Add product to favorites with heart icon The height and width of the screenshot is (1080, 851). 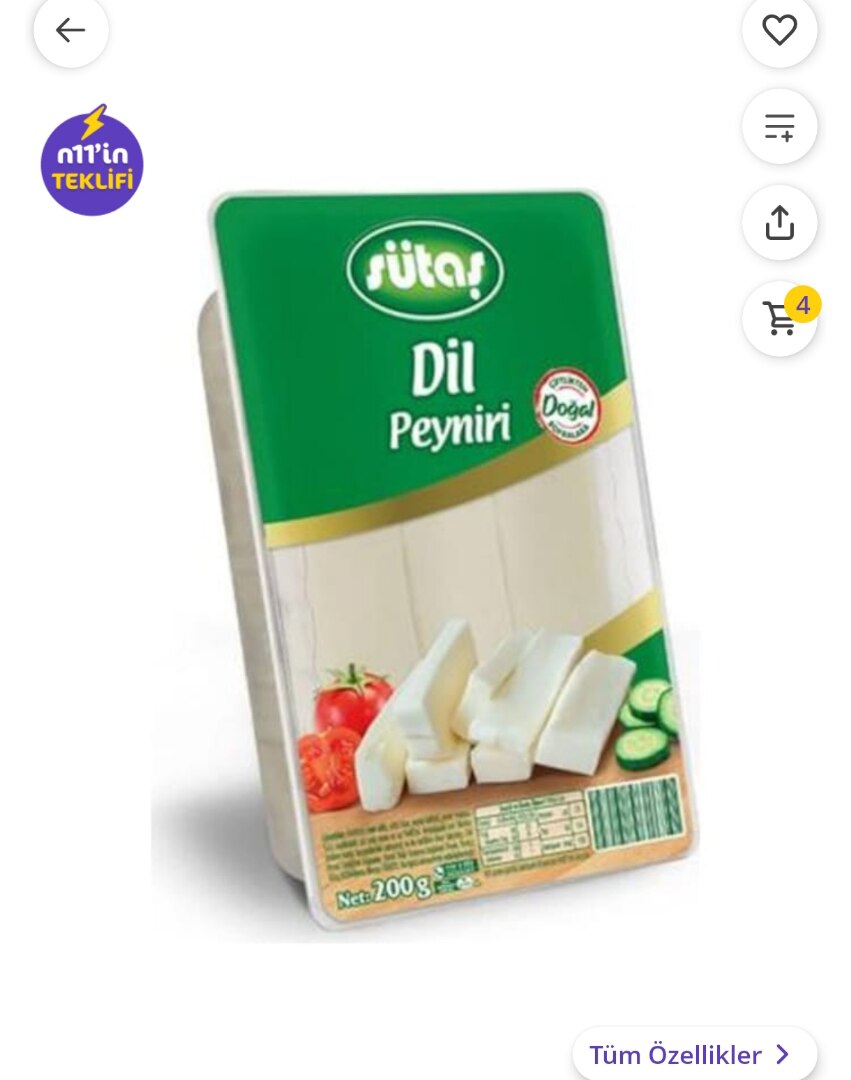pos(779,30)
